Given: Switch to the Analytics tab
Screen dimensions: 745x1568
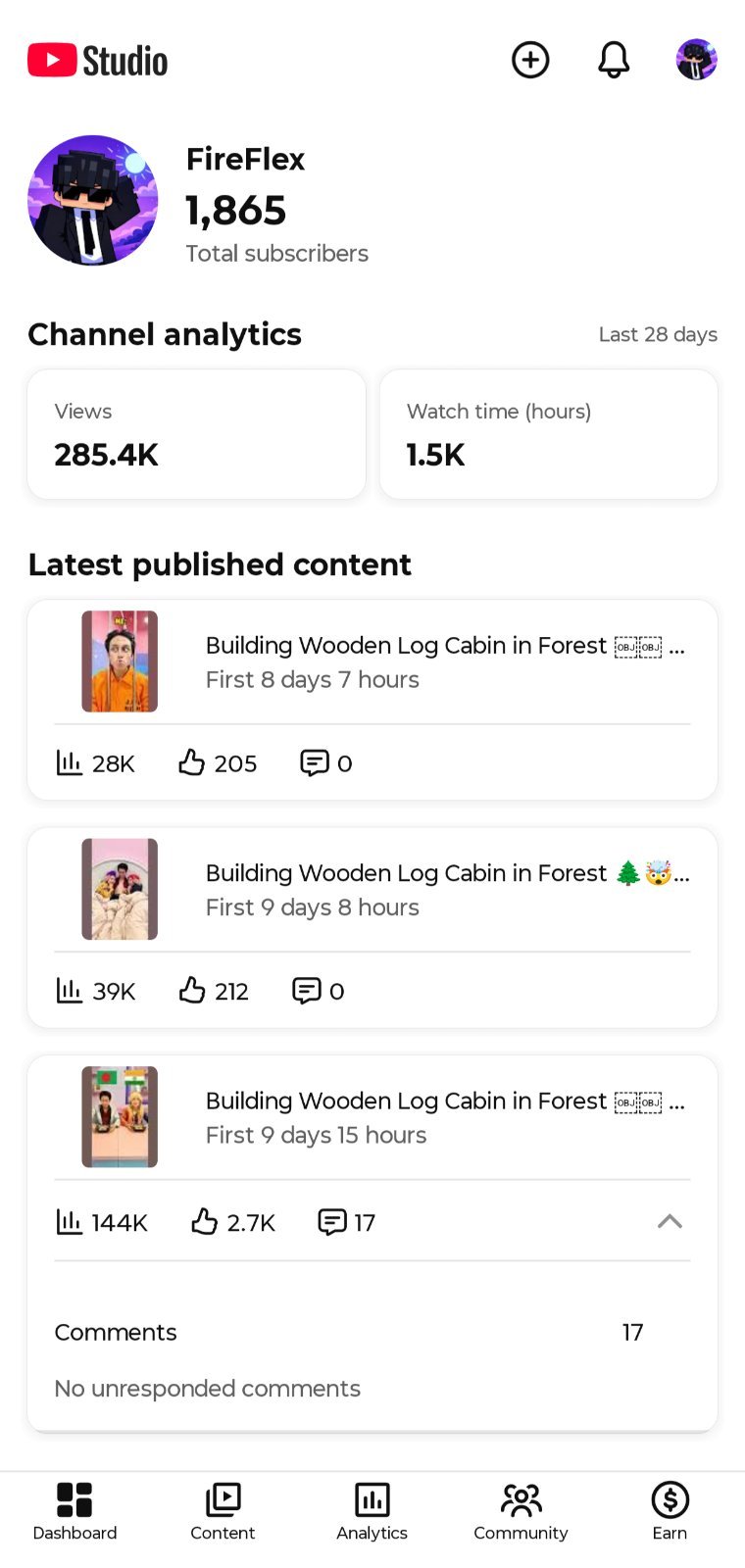Looking at the screenshot, I should (x=372, y=1511).
